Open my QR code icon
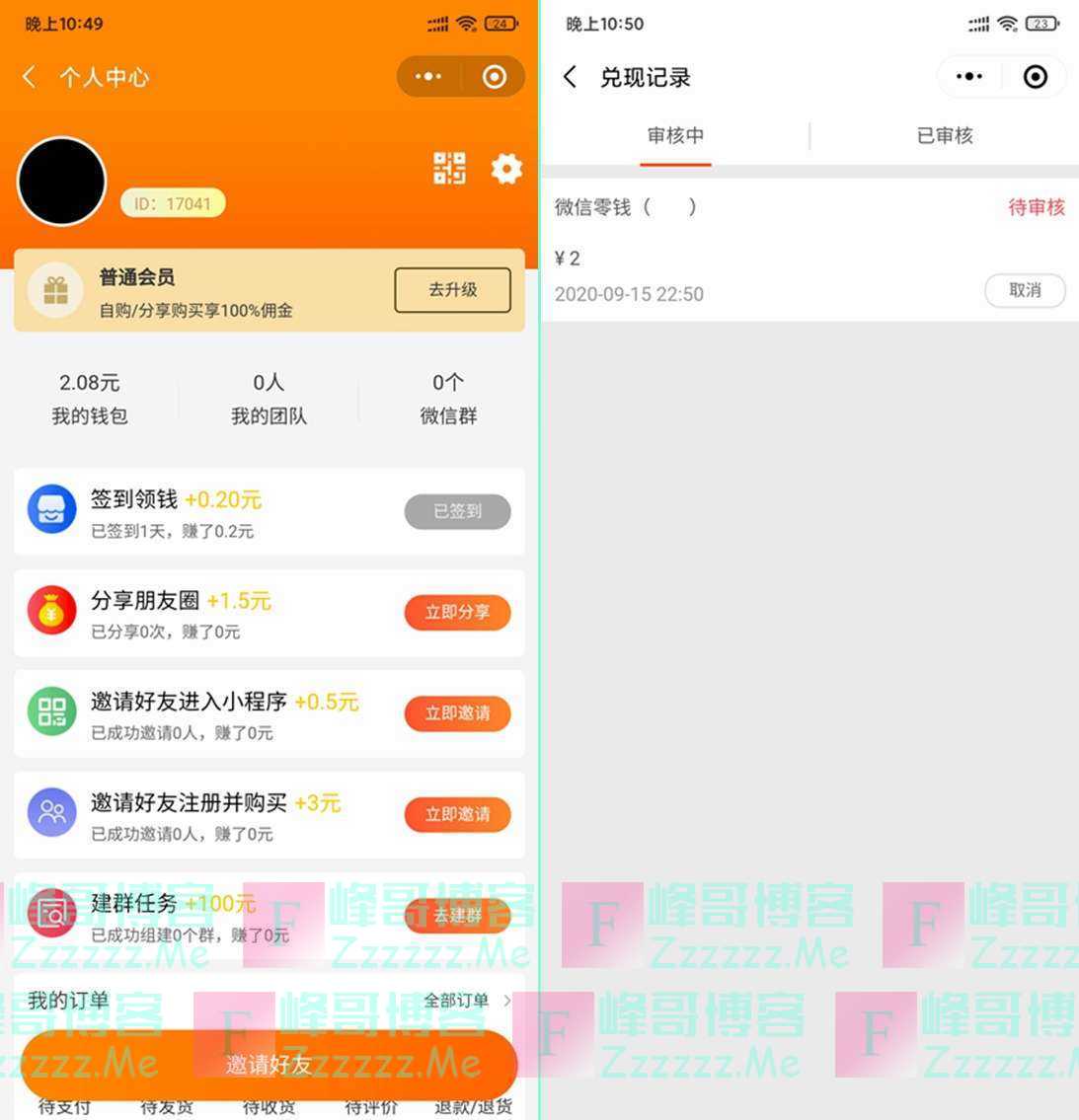1079x1120 pixels. click(x=449, y=169)
